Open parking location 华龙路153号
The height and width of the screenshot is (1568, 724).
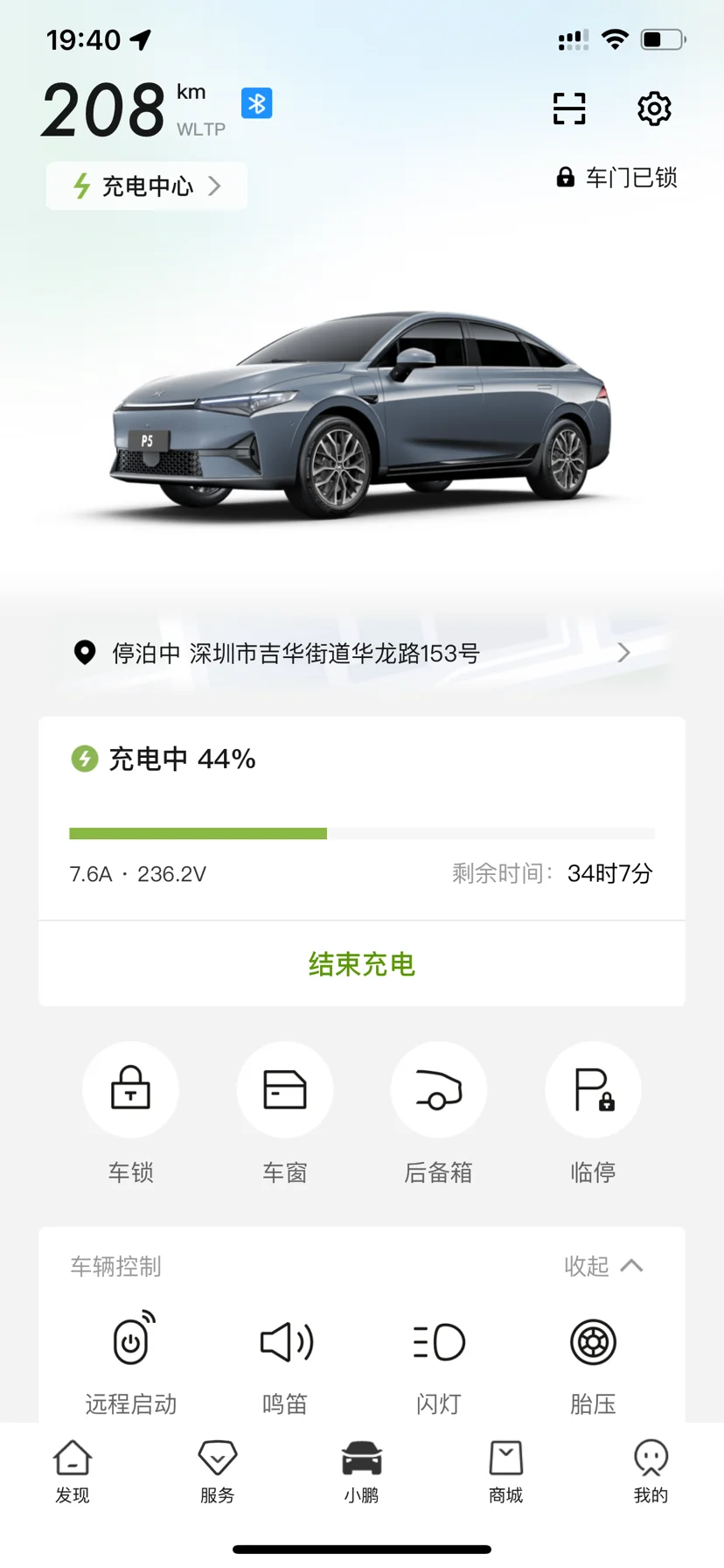tap(361, 653)
